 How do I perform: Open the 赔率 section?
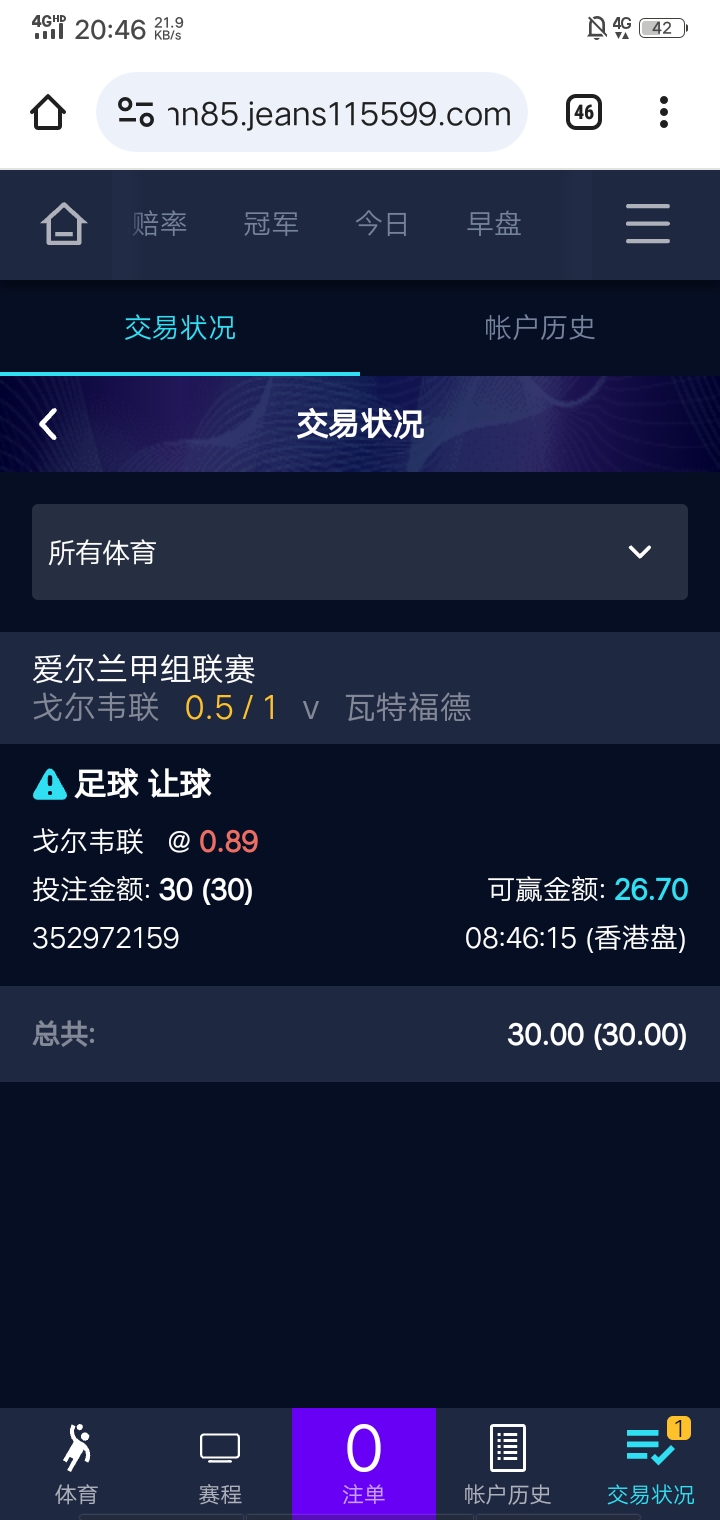(x=160, y=224)
